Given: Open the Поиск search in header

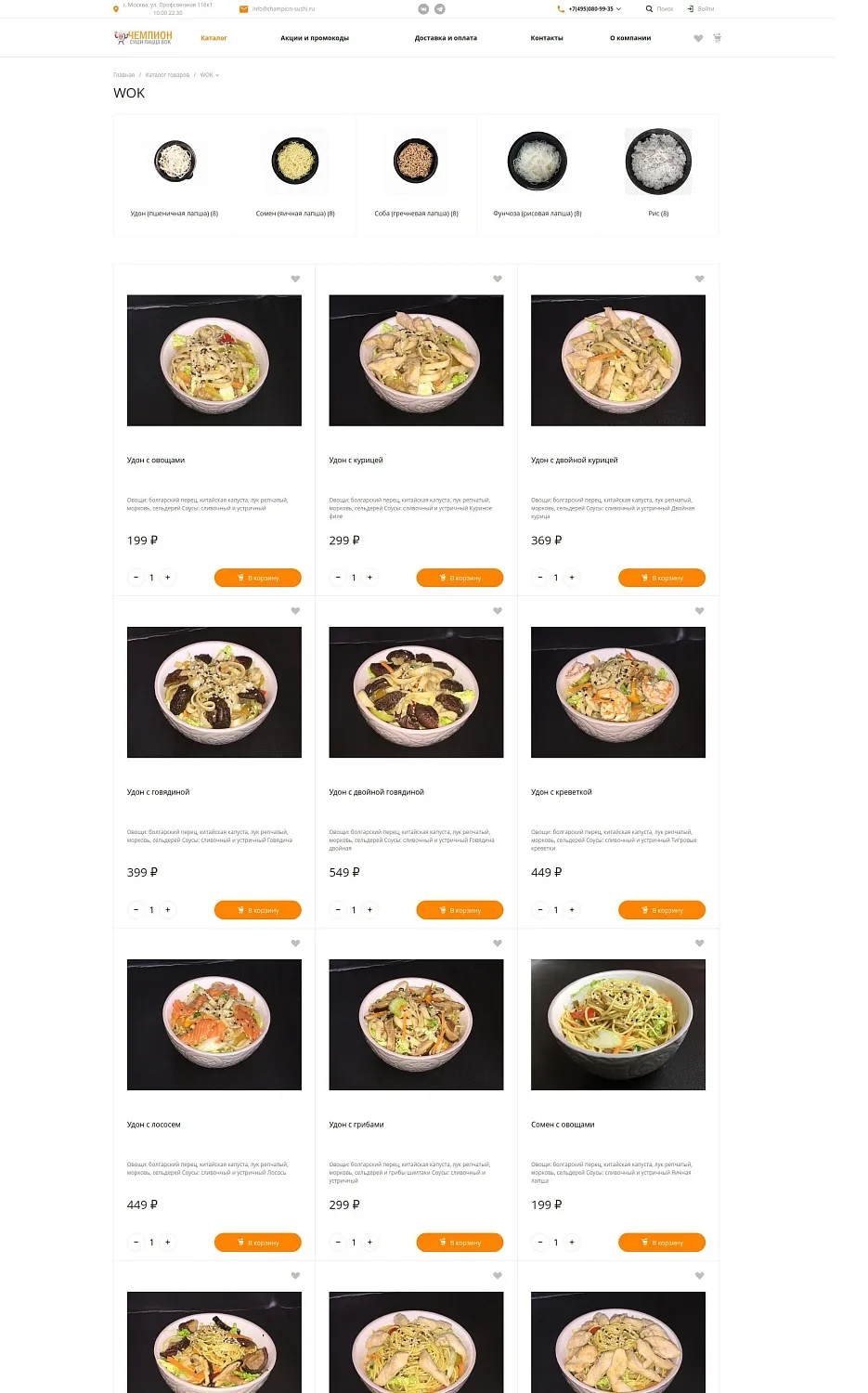Looking at the screenshot, I should pos(659,8).
